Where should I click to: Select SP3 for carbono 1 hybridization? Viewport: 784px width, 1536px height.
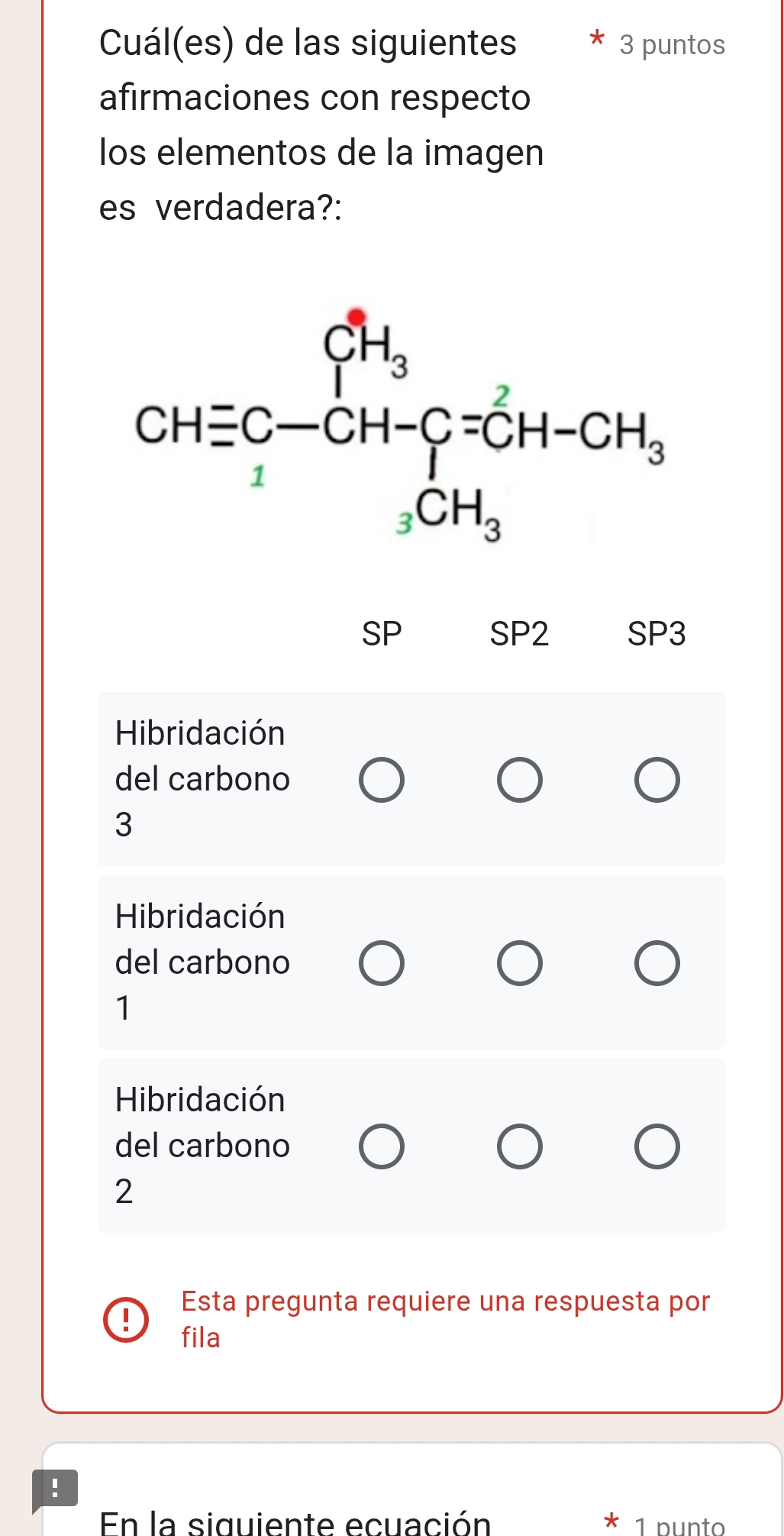(657, 963)
